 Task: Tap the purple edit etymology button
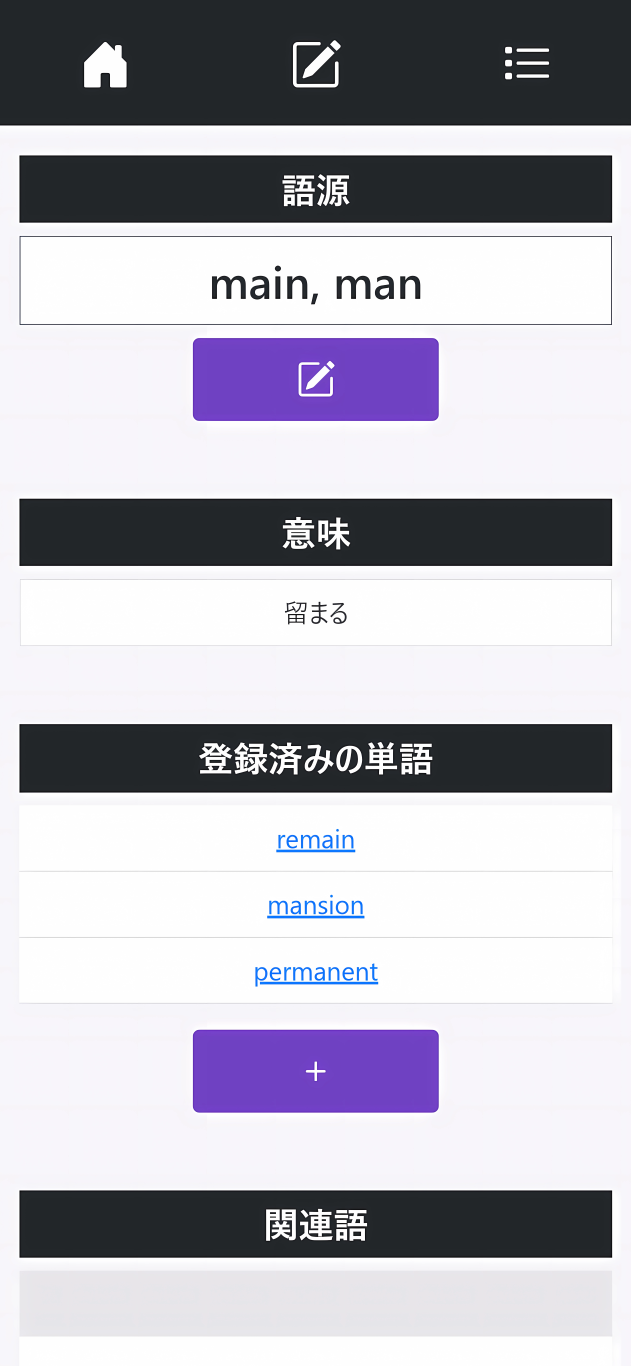(x=316, y=379)
